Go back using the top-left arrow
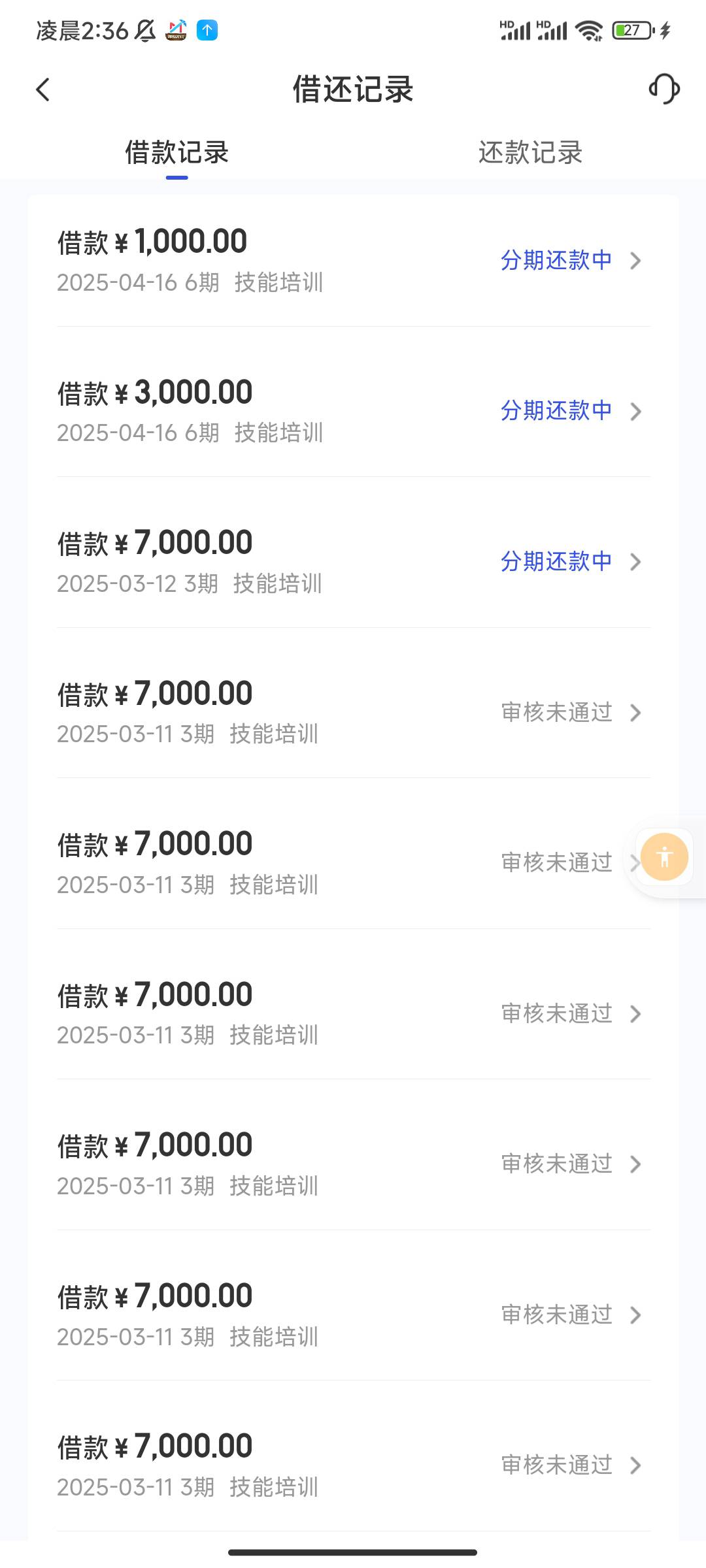Viewport: 706px width, 1568px height. [x=43, y=90]
